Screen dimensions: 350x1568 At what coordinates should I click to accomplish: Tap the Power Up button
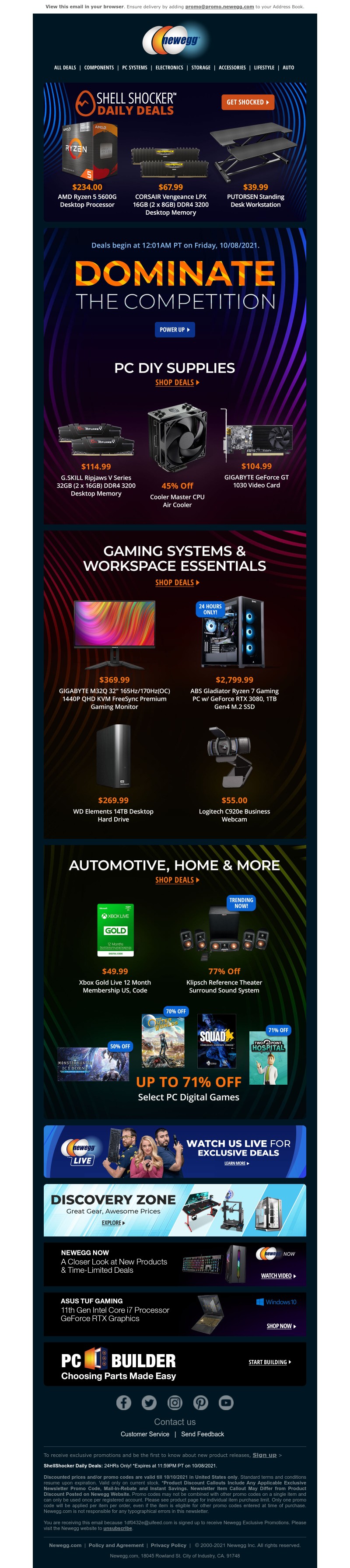pos(175,329)
